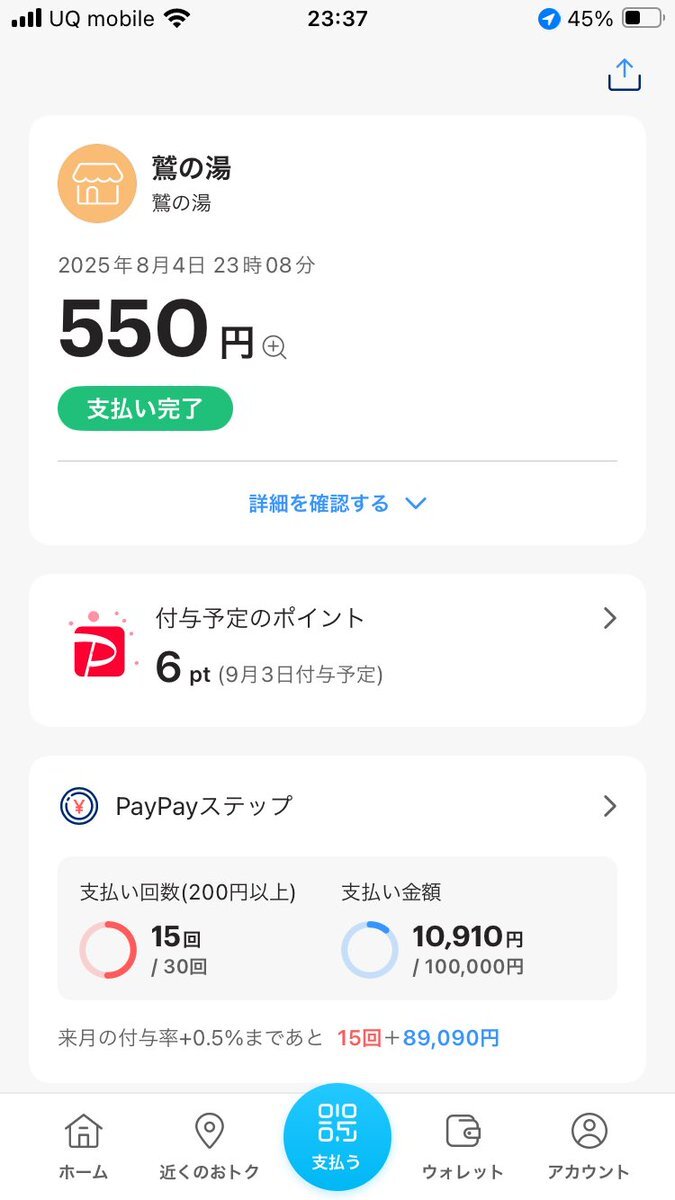Zoom the 550円 amount with the magnifier icon
The height and width of the screenshot is (1200, 675).
point(275,347)
